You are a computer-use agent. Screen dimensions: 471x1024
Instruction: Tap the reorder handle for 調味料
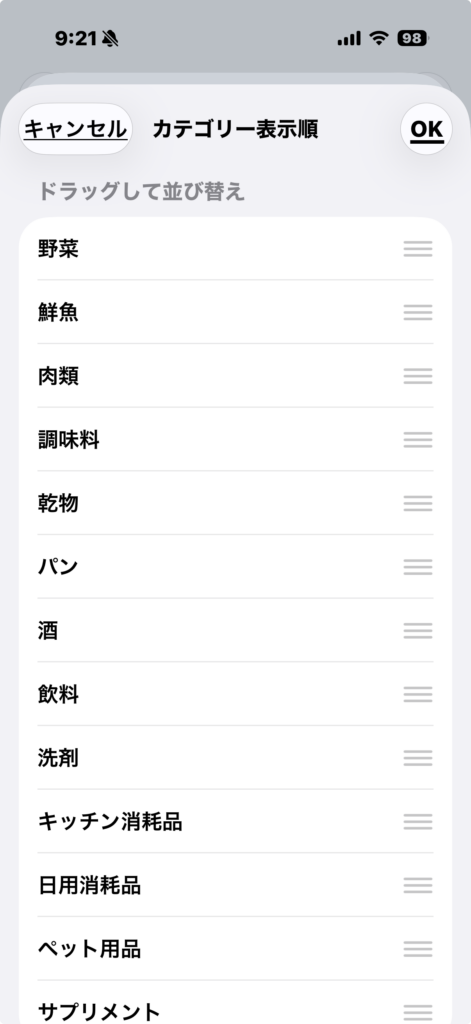418,440
